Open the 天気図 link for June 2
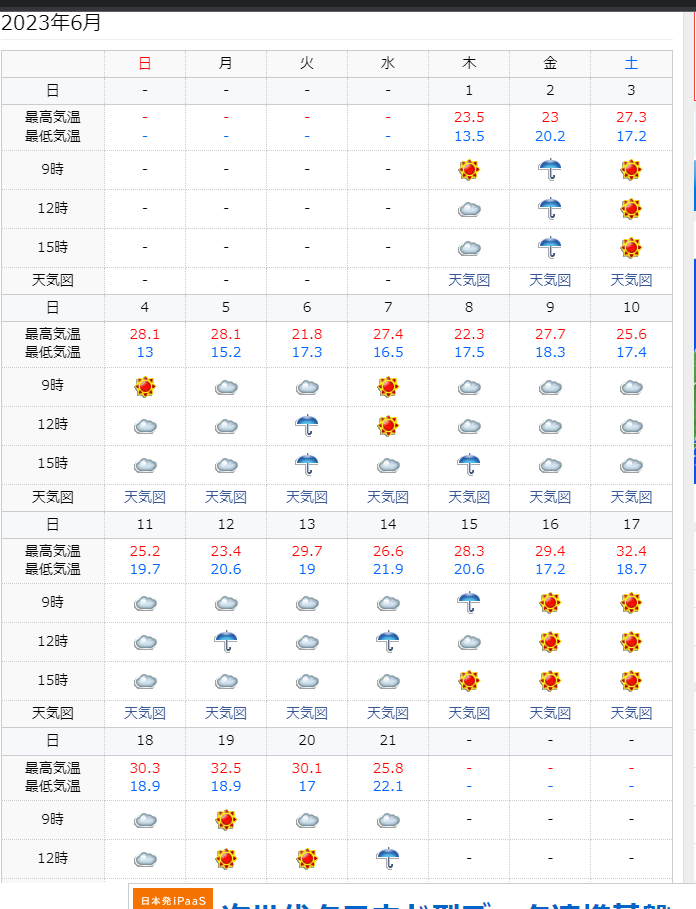696x909 pixels. coord(550,280)
